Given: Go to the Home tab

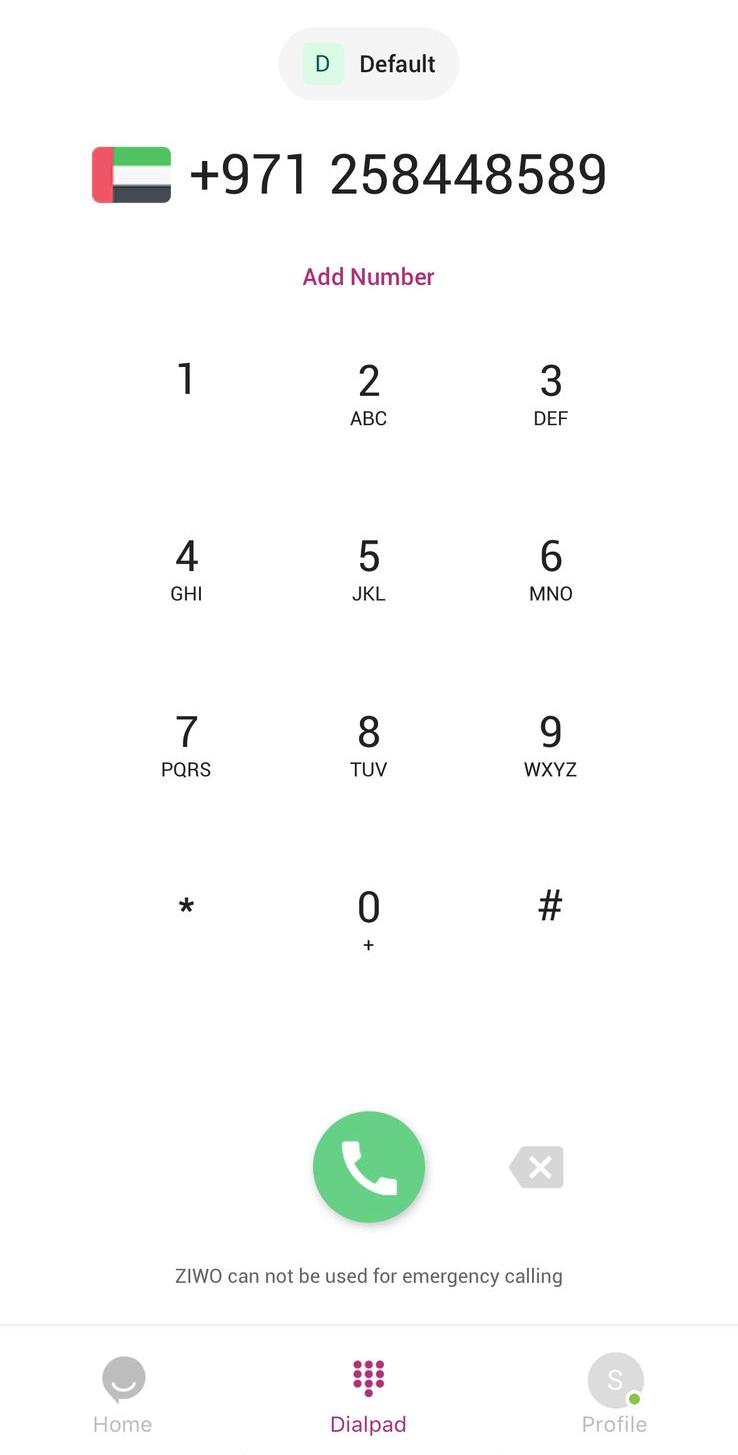Looking at the screenshot, I should point(123,1395).
